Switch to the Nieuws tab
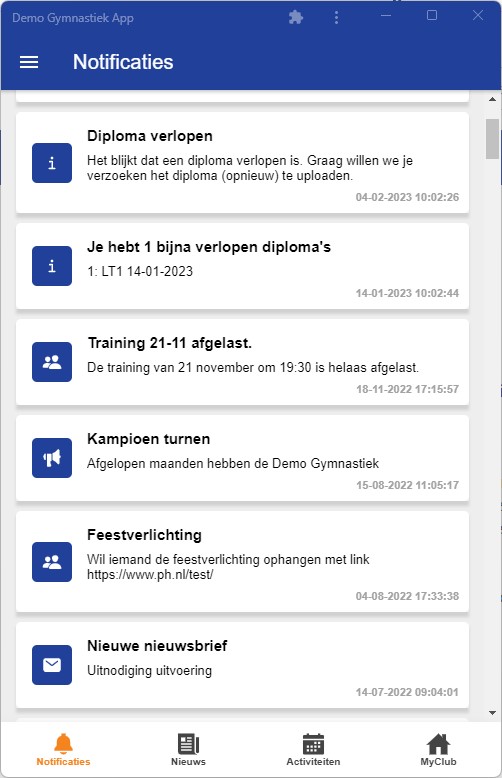The width and height of the screenshot is (502, 778). click(188, 750)
